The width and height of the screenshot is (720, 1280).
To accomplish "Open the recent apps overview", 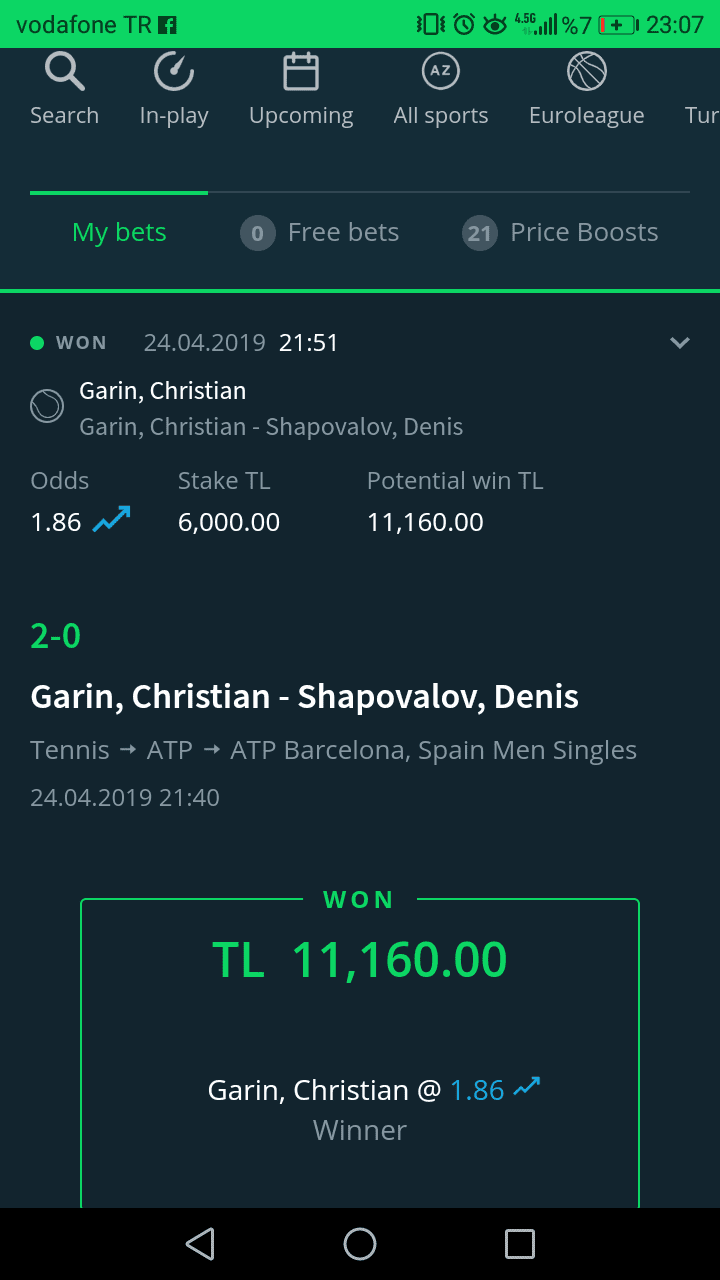I will [520, 1244].
